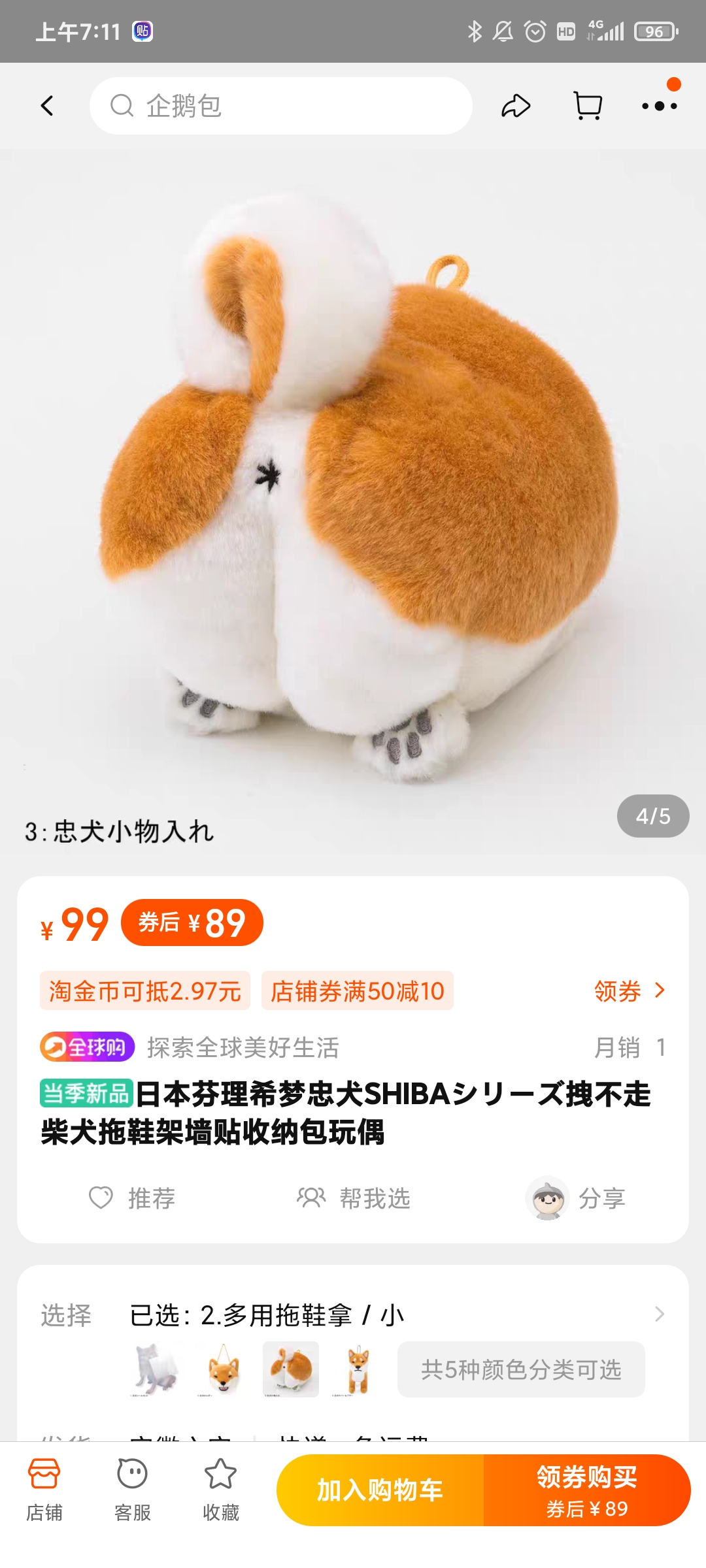View 共5种颜色分类可选 options
Screen dimensions: 706x1568
pyautogui.click(x=521, y=1369)
